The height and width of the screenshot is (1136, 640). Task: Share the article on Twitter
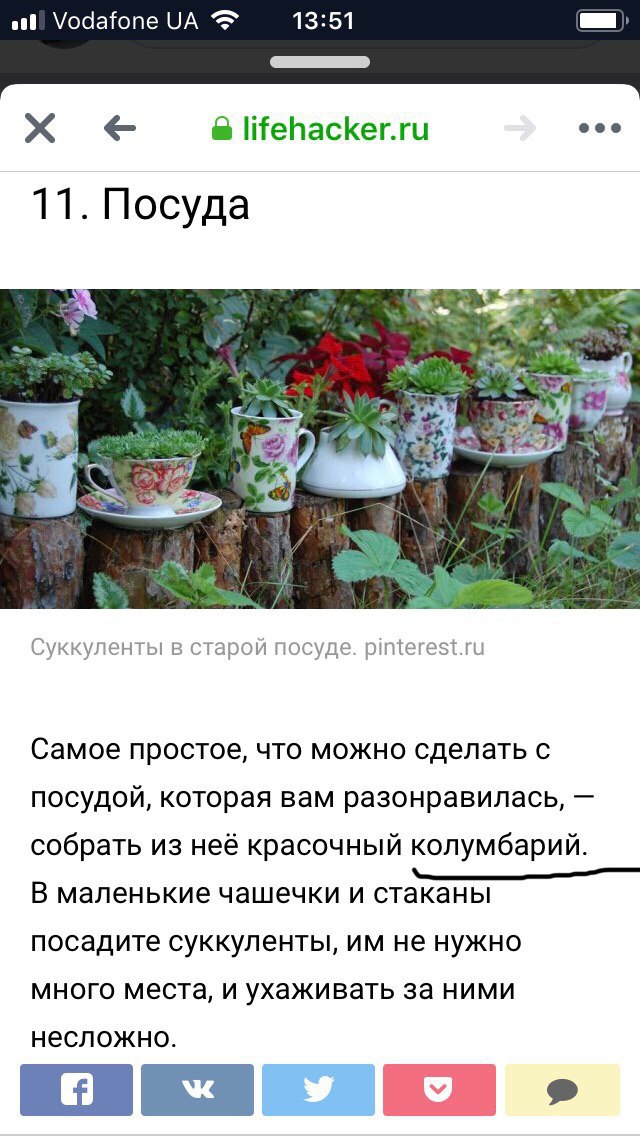pos(318,1090)
